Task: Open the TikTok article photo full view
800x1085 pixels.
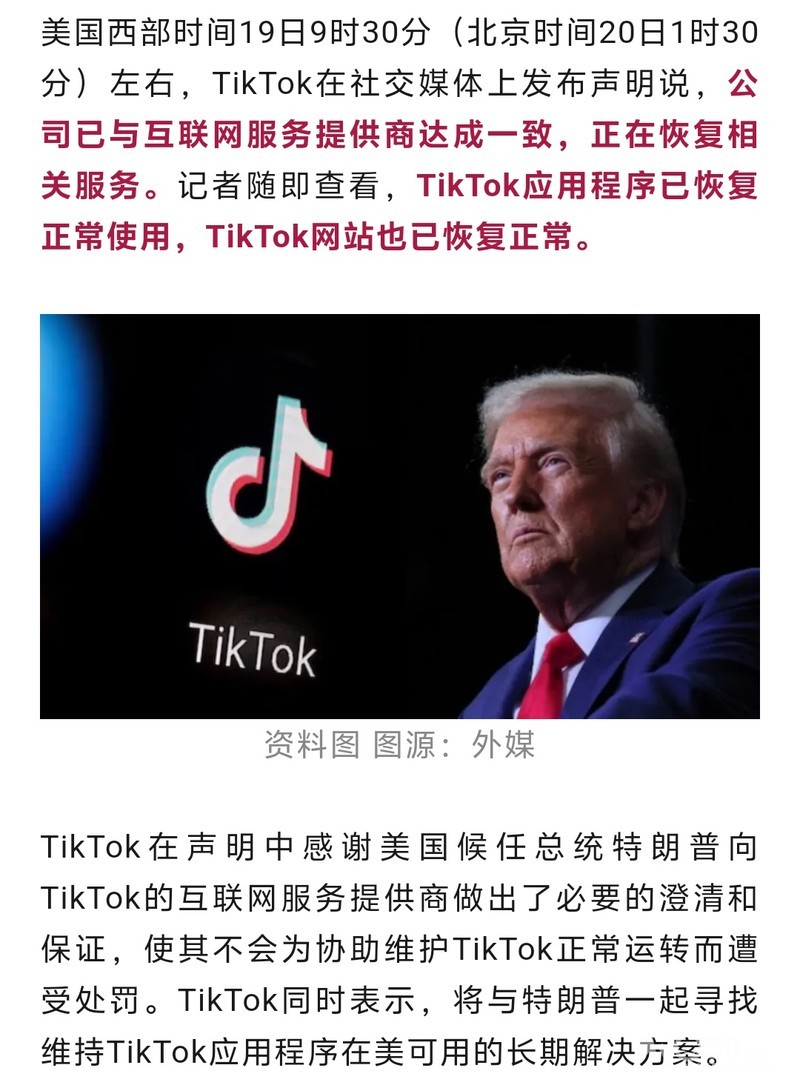Action: coord(400,516)
